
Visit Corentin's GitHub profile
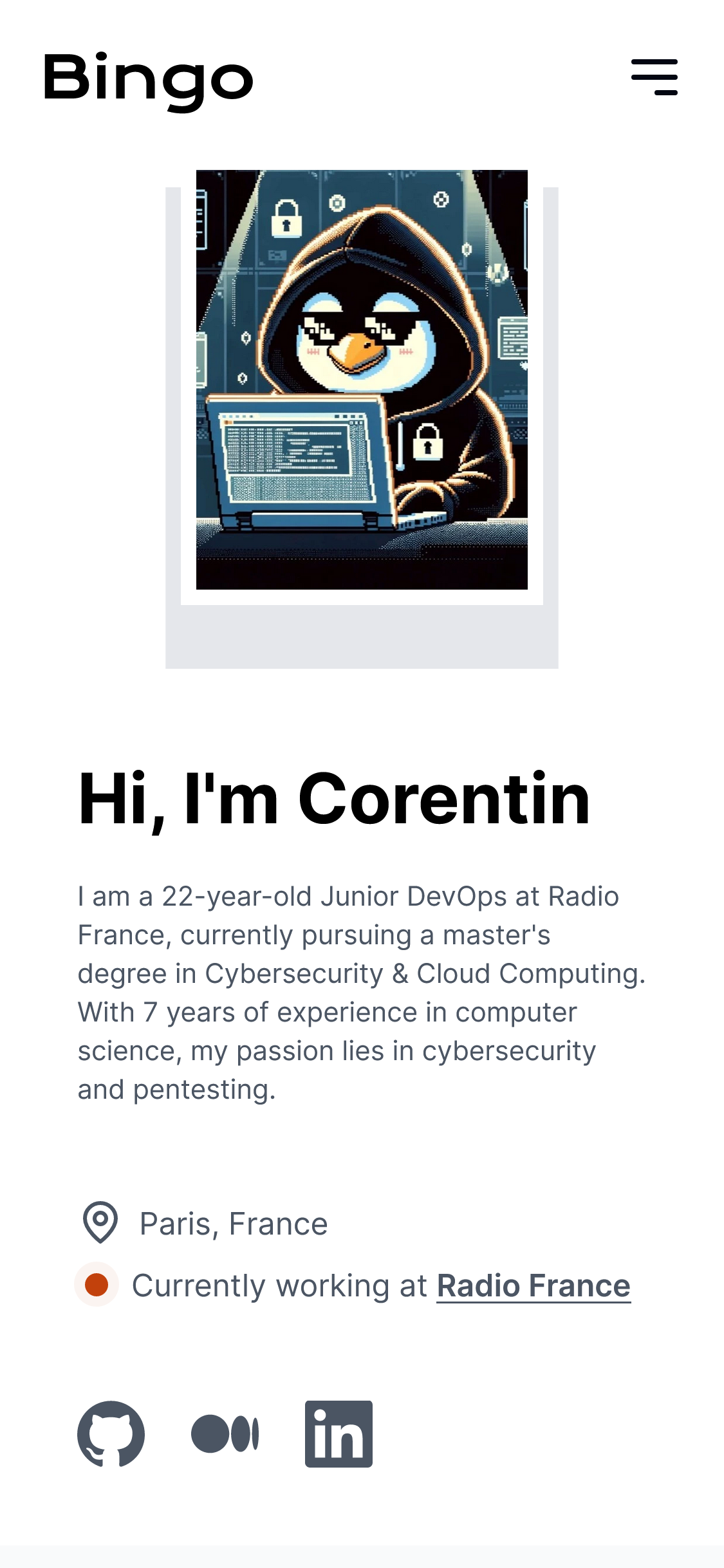[x=111, y=1434]
